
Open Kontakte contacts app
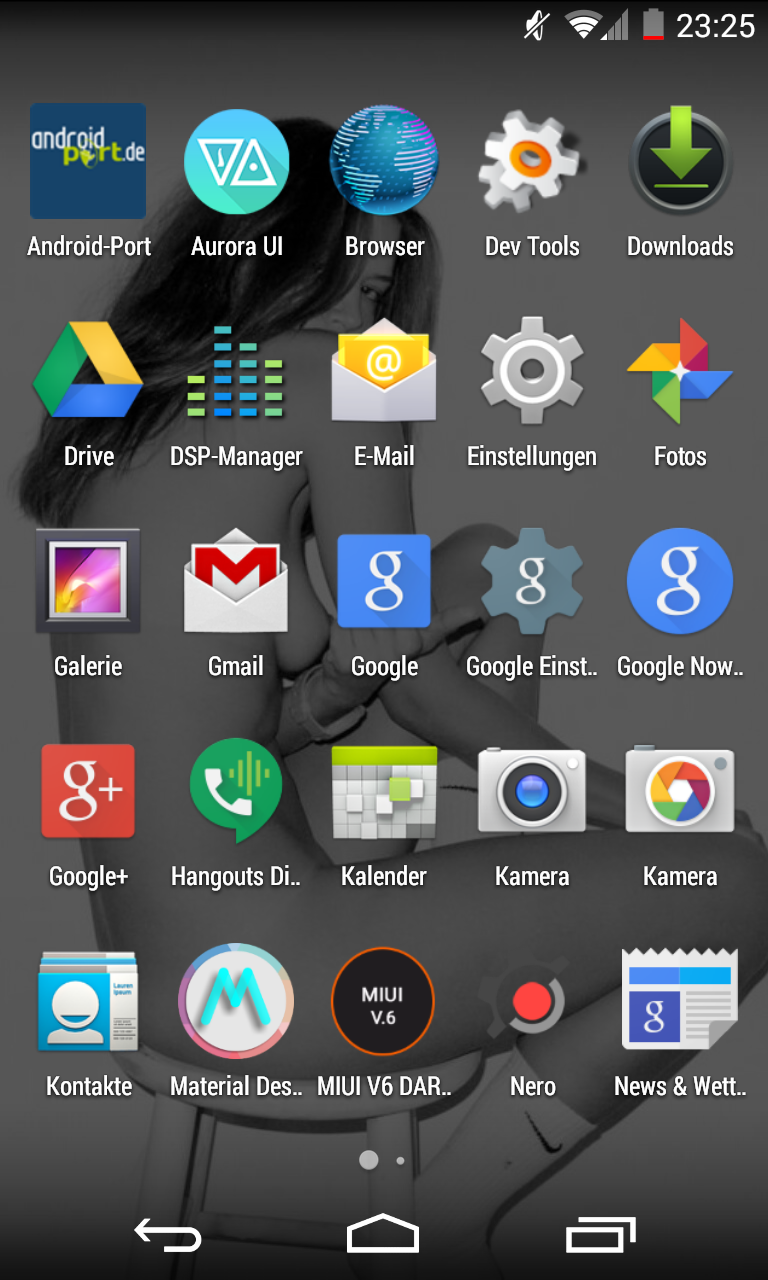point(88,1002)
